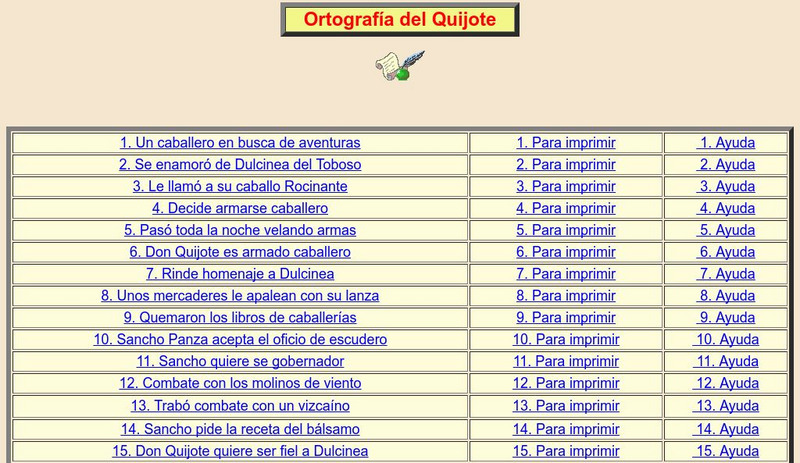Tap 10. Ayuda help link
800x463 pixels.
tap(727, 340)
